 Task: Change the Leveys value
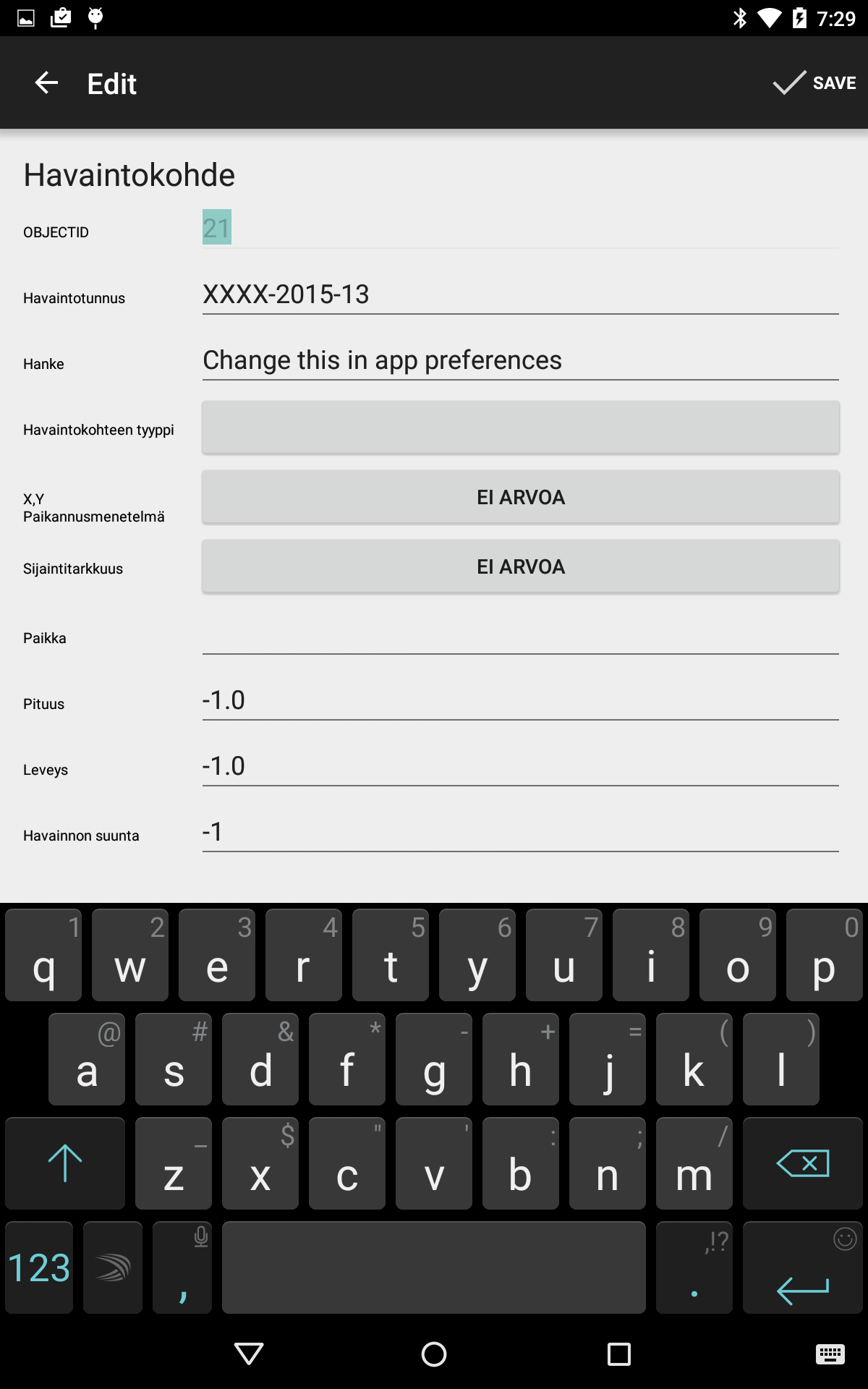point(519,766)
